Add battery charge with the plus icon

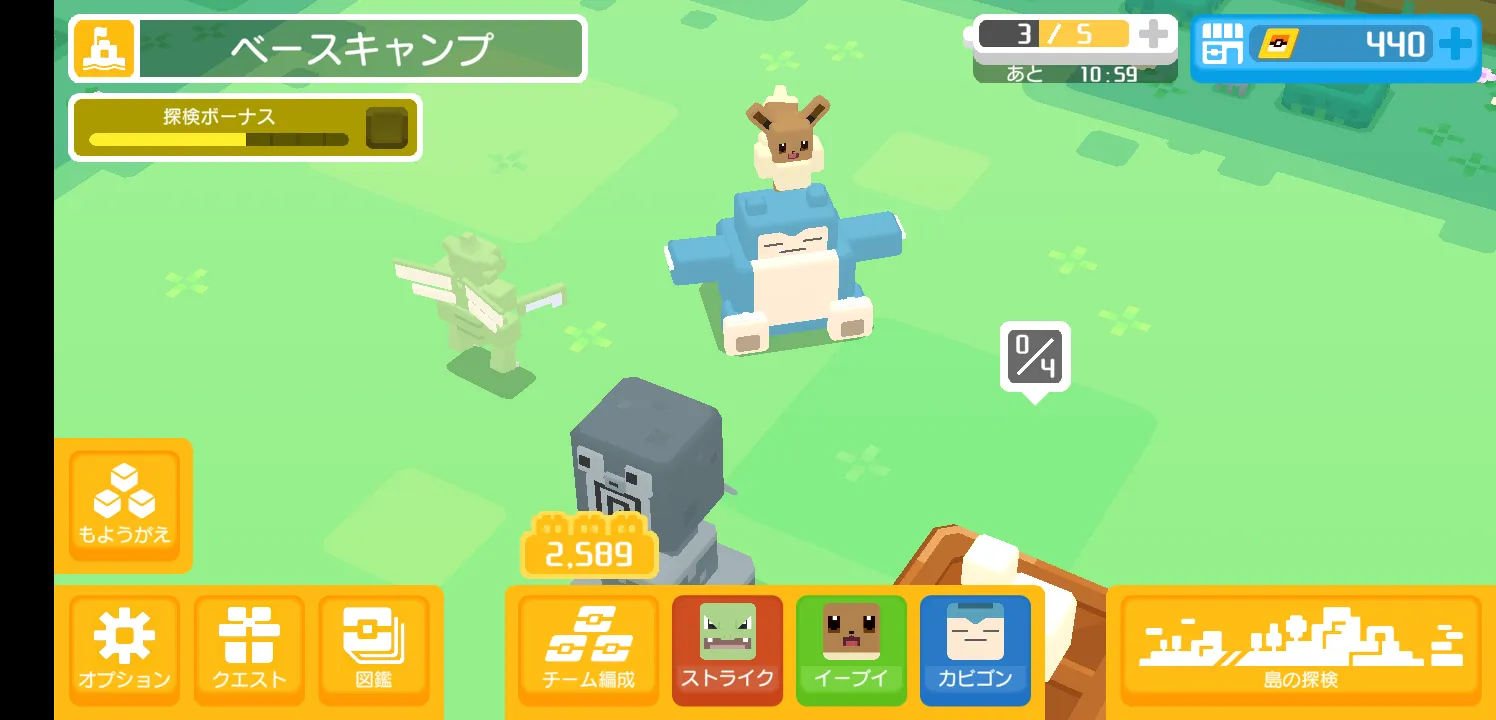click(x=1153, y=35)
